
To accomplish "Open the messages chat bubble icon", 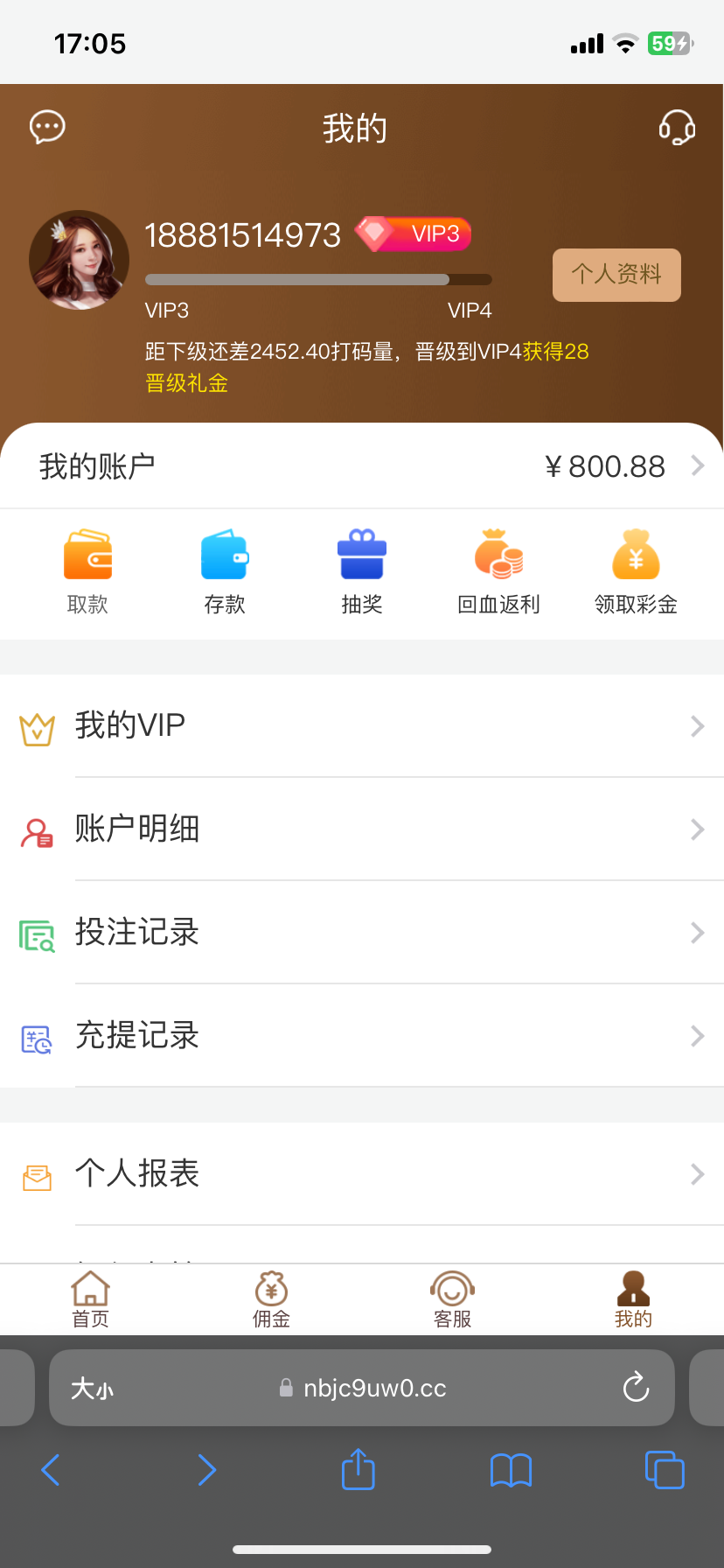I will click(47, 127).
